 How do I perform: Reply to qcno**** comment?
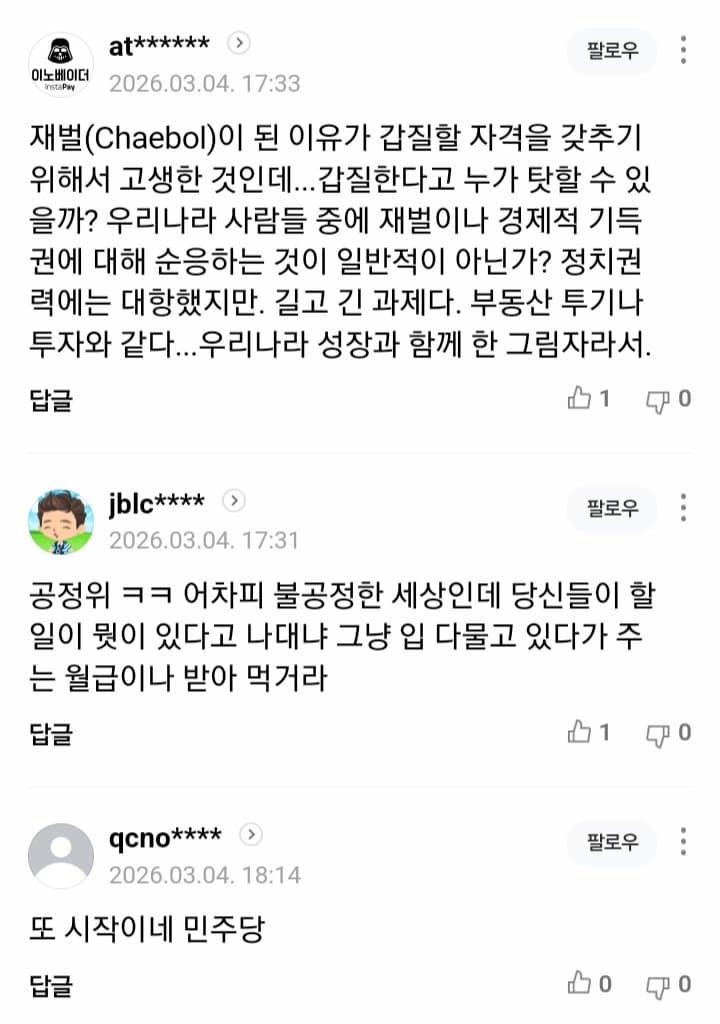51,985
